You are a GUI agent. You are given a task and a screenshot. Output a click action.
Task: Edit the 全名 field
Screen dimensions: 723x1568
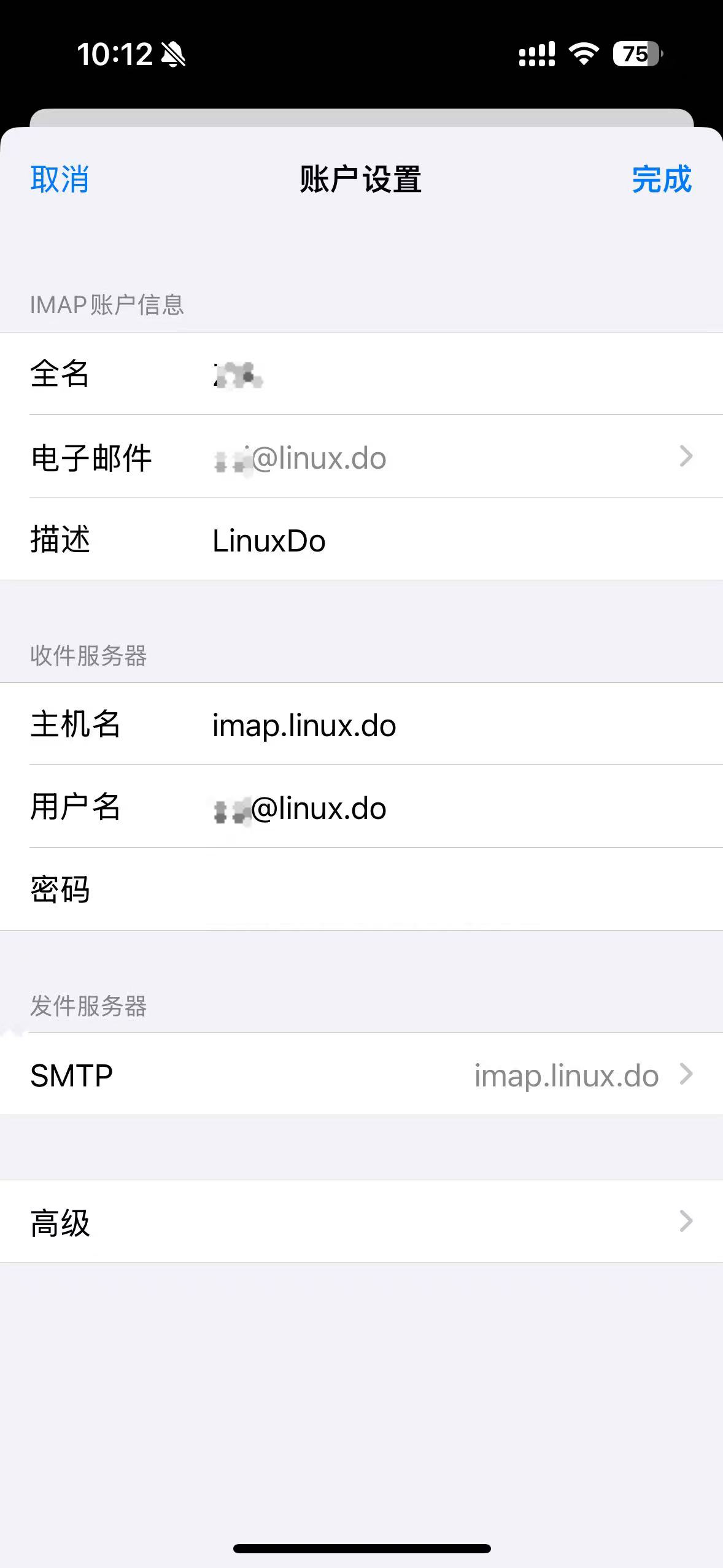point(361,374)
